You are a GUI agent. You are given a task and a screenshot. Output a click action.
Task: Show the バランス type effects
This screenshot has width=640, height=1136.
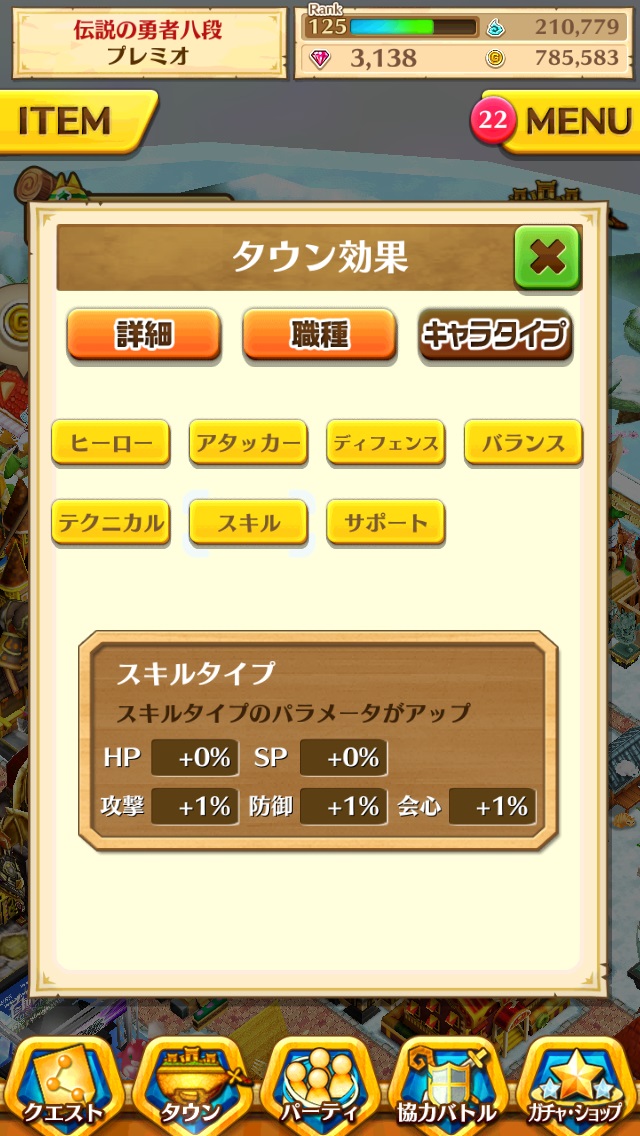click(x=523, y=443)
